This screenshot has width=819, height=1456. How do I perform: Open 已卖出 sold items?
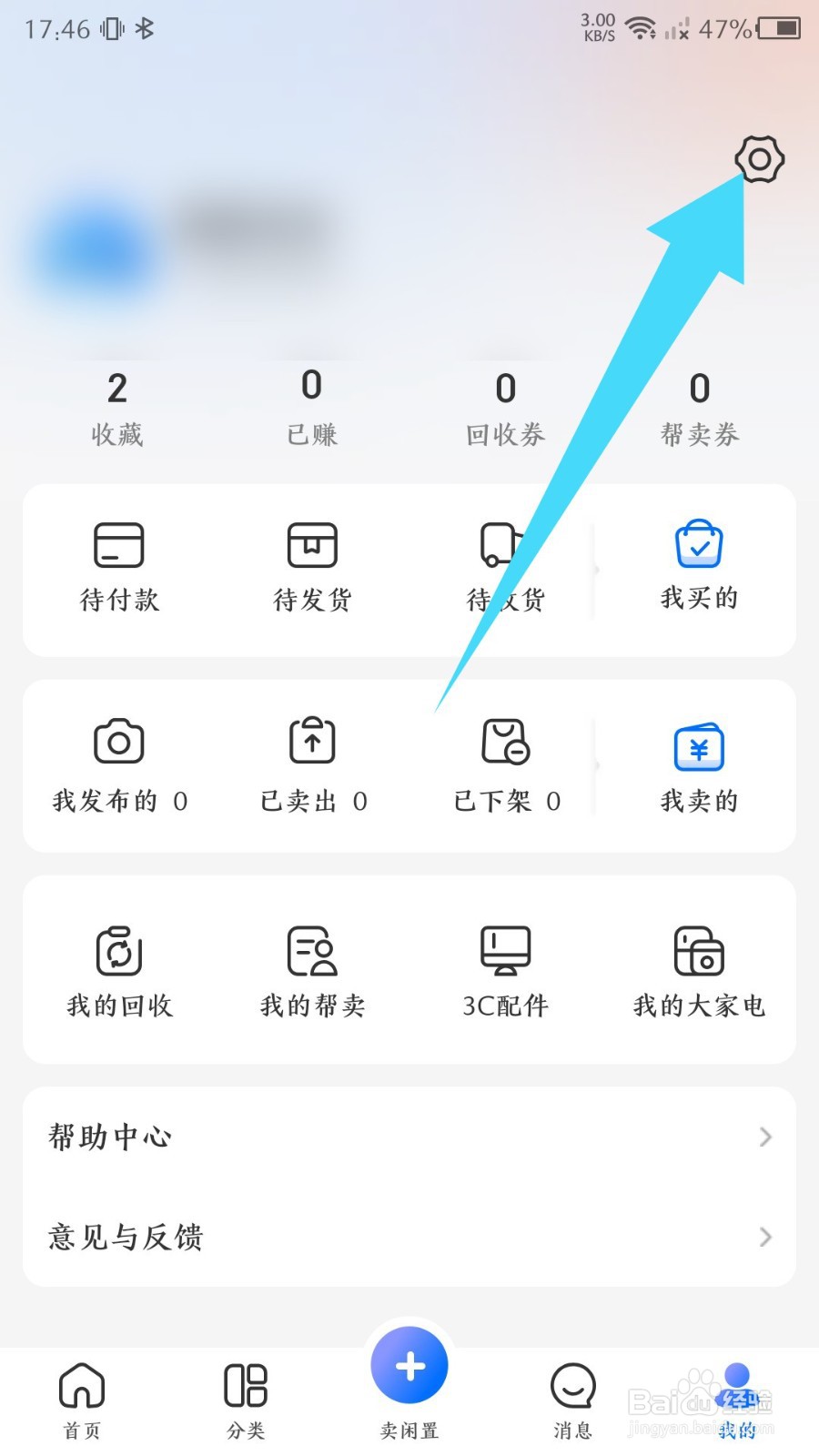click(x=312, y=764)
